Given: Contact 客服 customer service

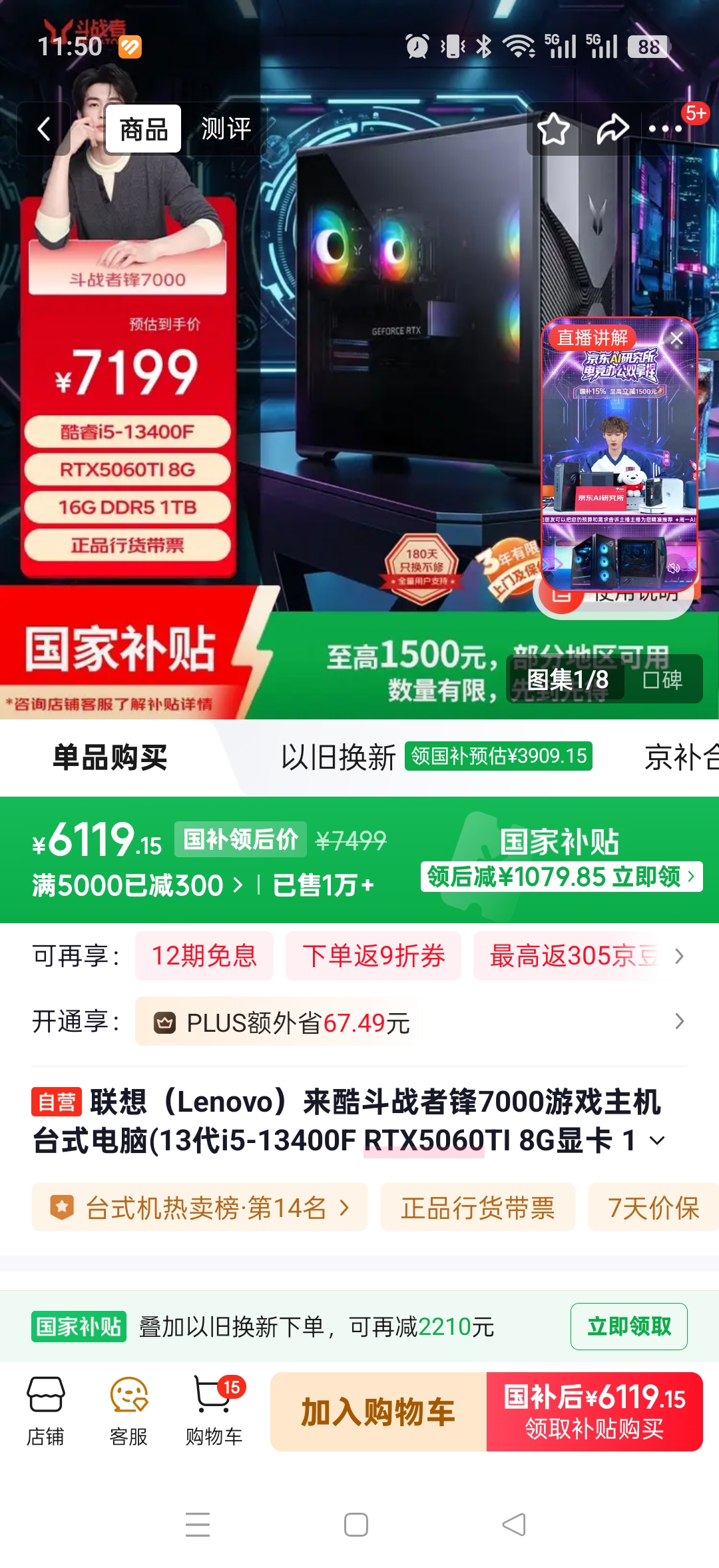Looking at the screenshot, I should 128,1411.
